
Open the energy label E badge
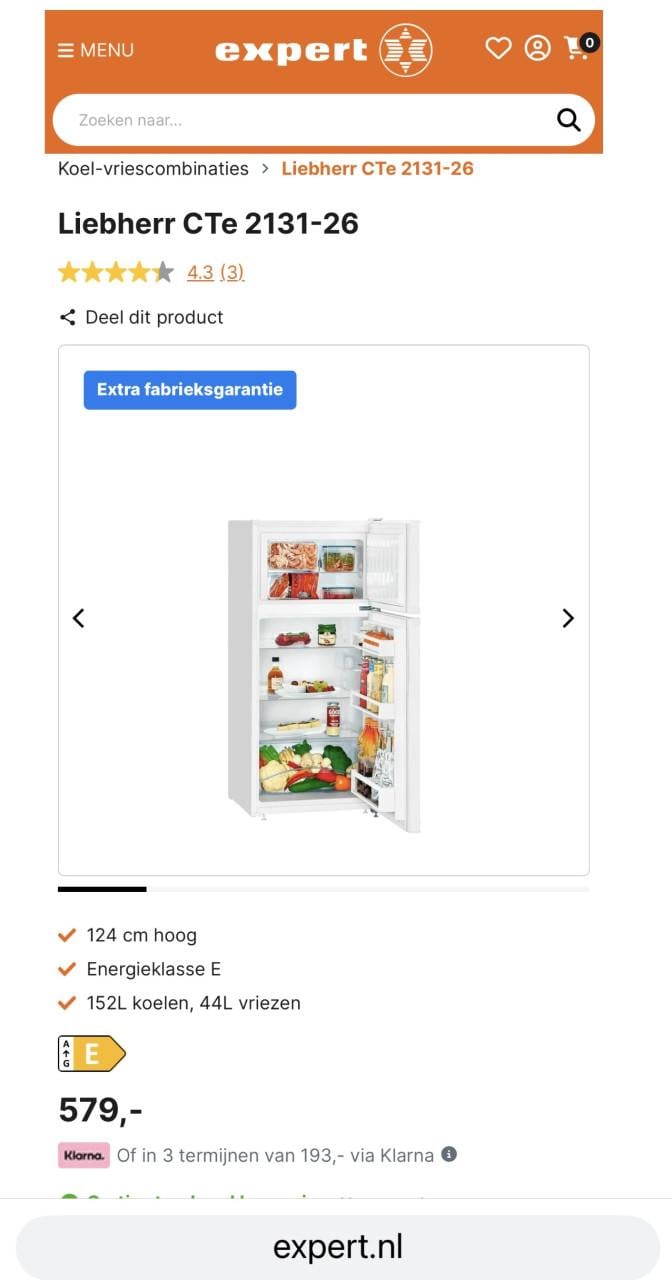(92, 1053)
